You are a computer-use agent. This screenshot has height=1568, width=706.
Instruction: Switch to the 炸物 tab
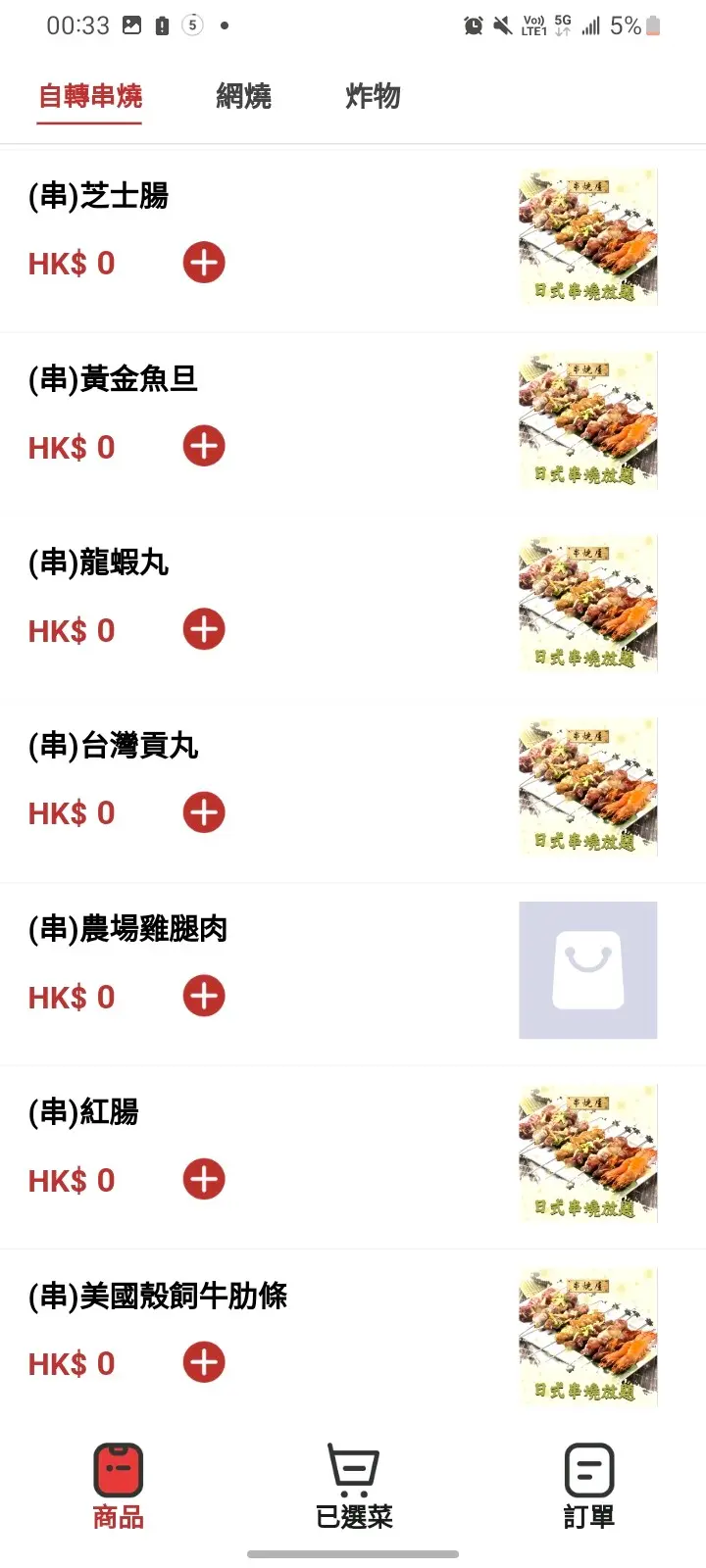pos(373,96)
